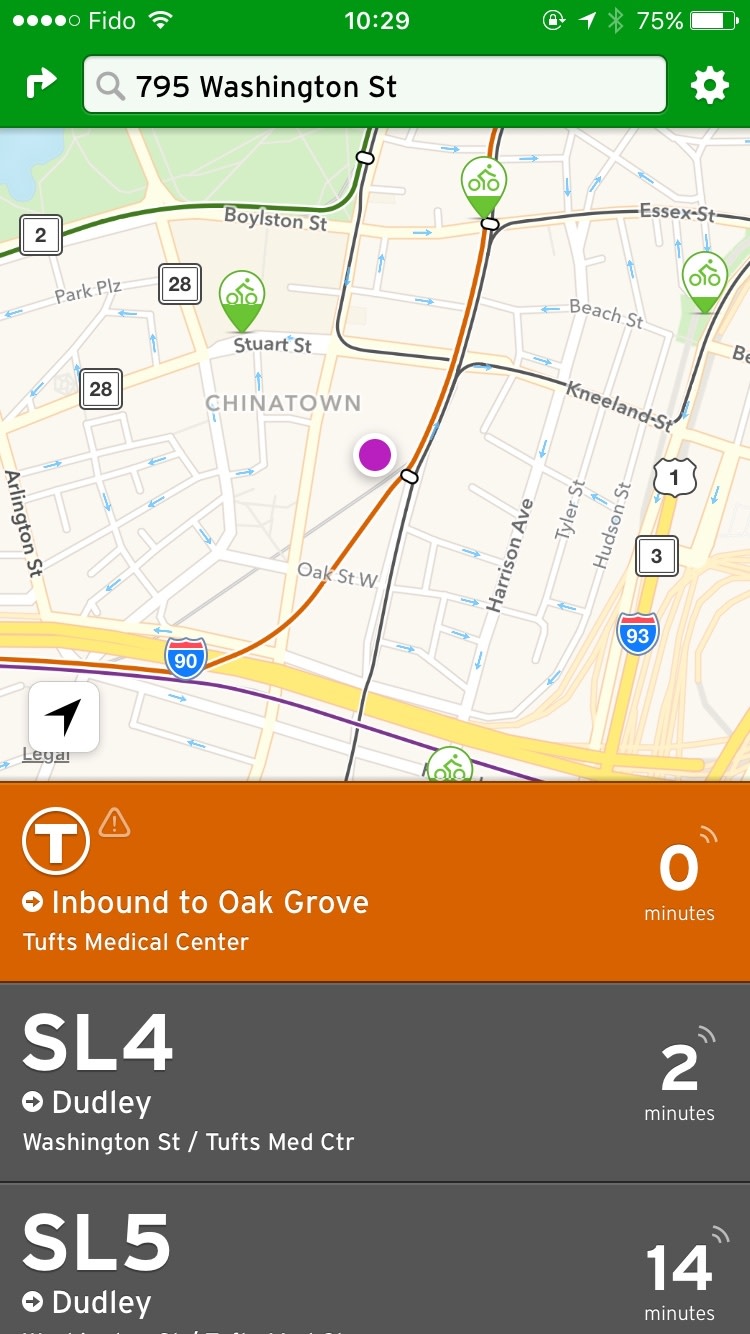Select the Route 28 shield on the map

coord(179,285)
